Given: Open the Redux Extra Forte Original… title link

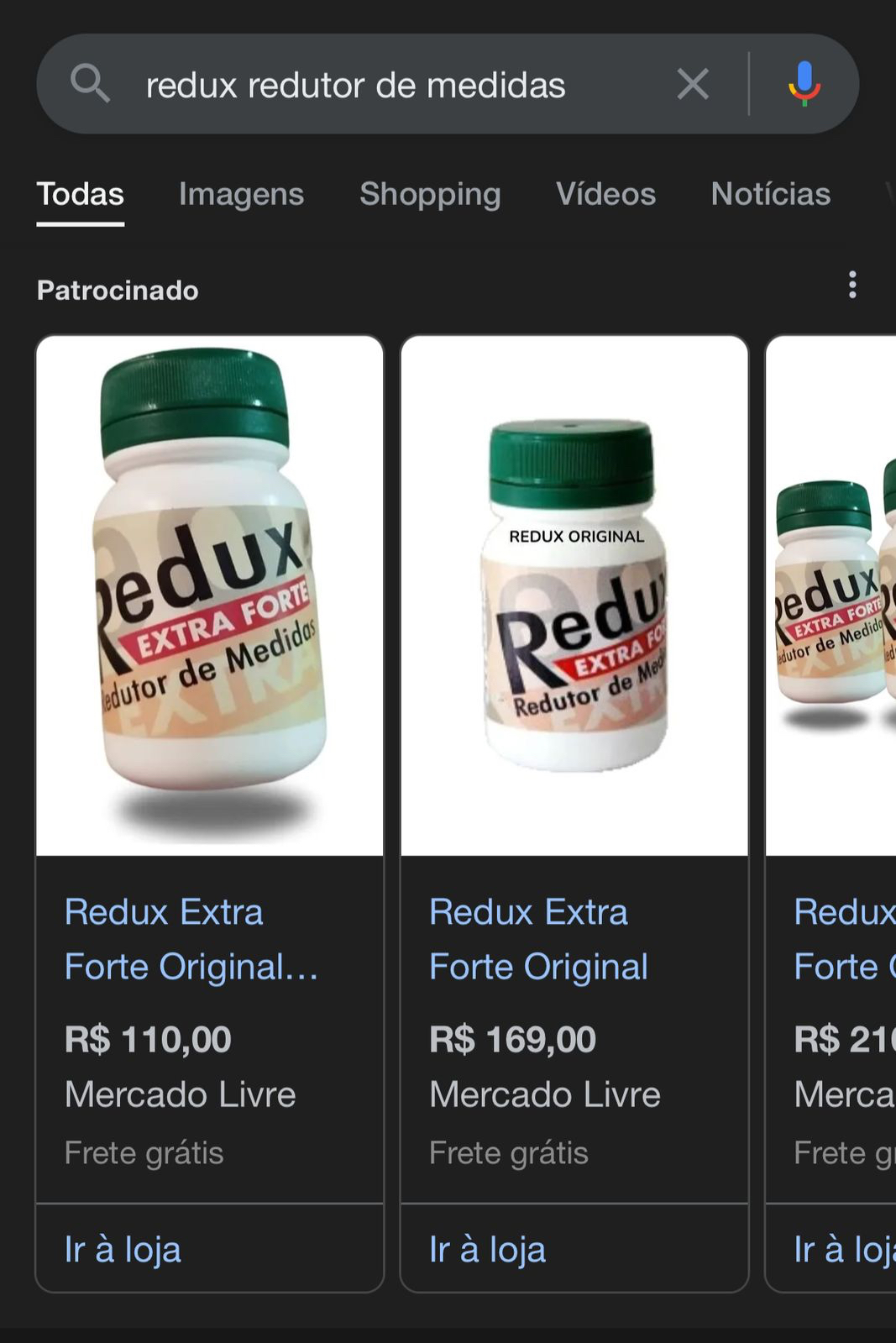Looking at the screenshot, I should [191, 939].
